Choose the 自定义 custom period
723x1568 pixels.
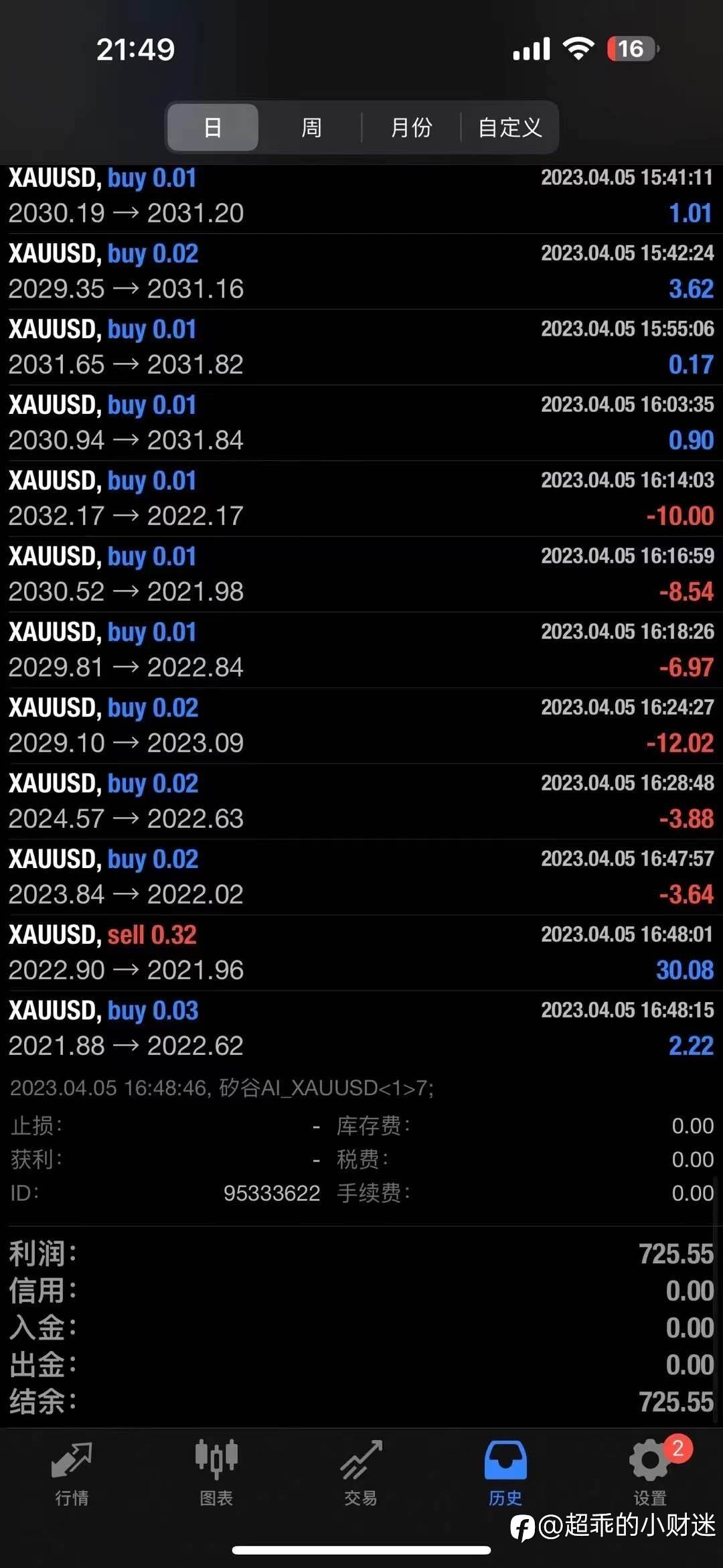pos(509,127)
